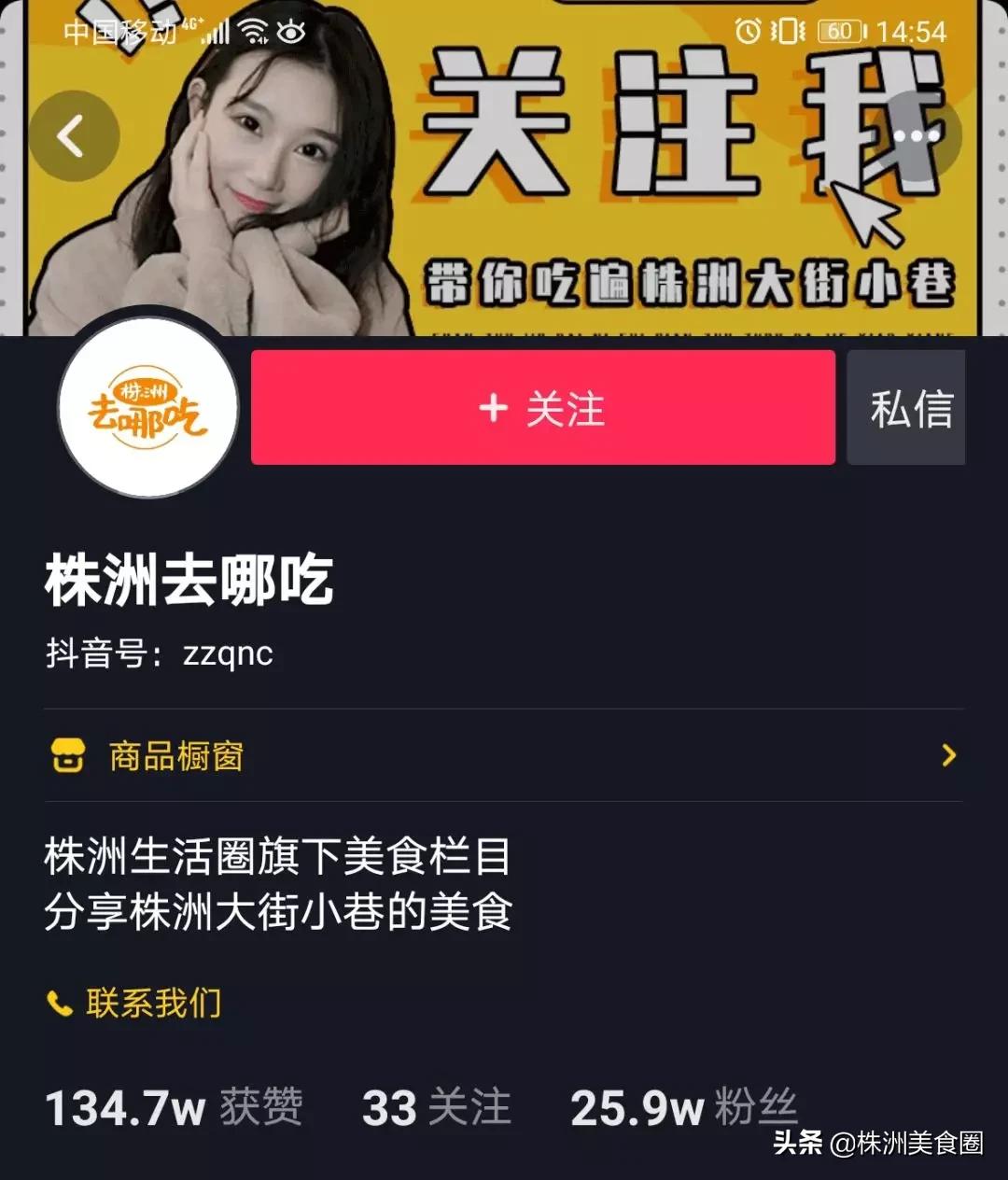Click the 商品橱窗 storefront box icon
The image size is (1008, 1180).
(x=67, y=756)
